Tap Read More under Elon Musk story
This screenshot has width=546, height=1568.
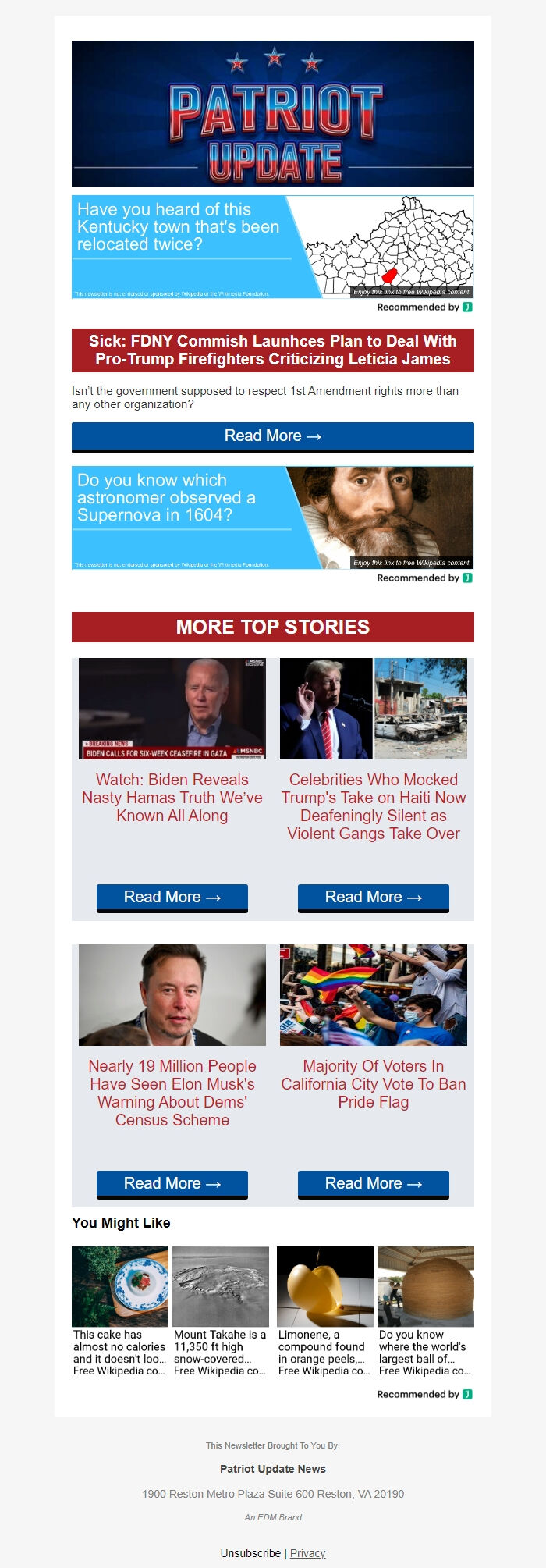(172, 1184)
